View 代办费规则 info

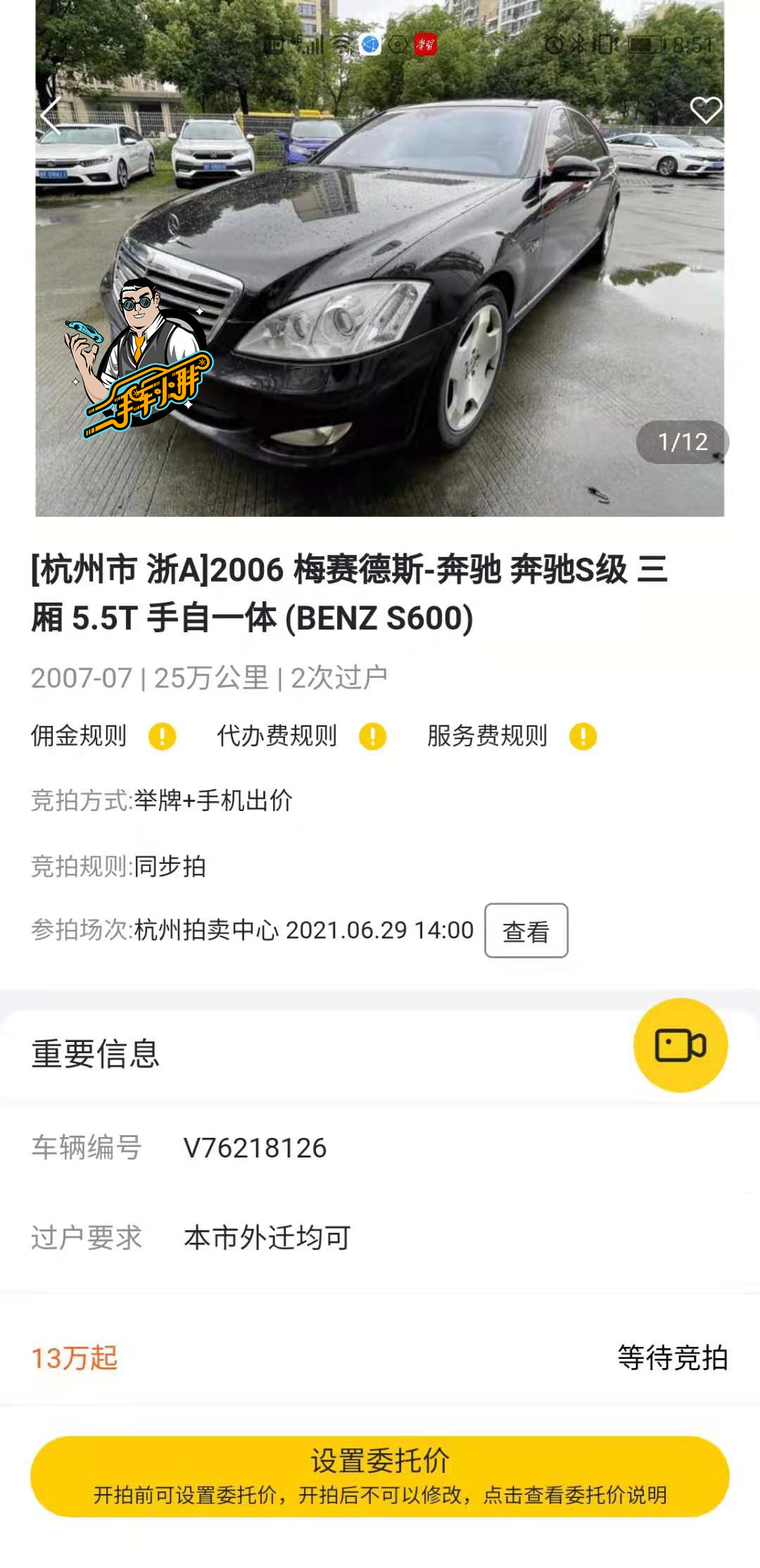click(372, 736)
